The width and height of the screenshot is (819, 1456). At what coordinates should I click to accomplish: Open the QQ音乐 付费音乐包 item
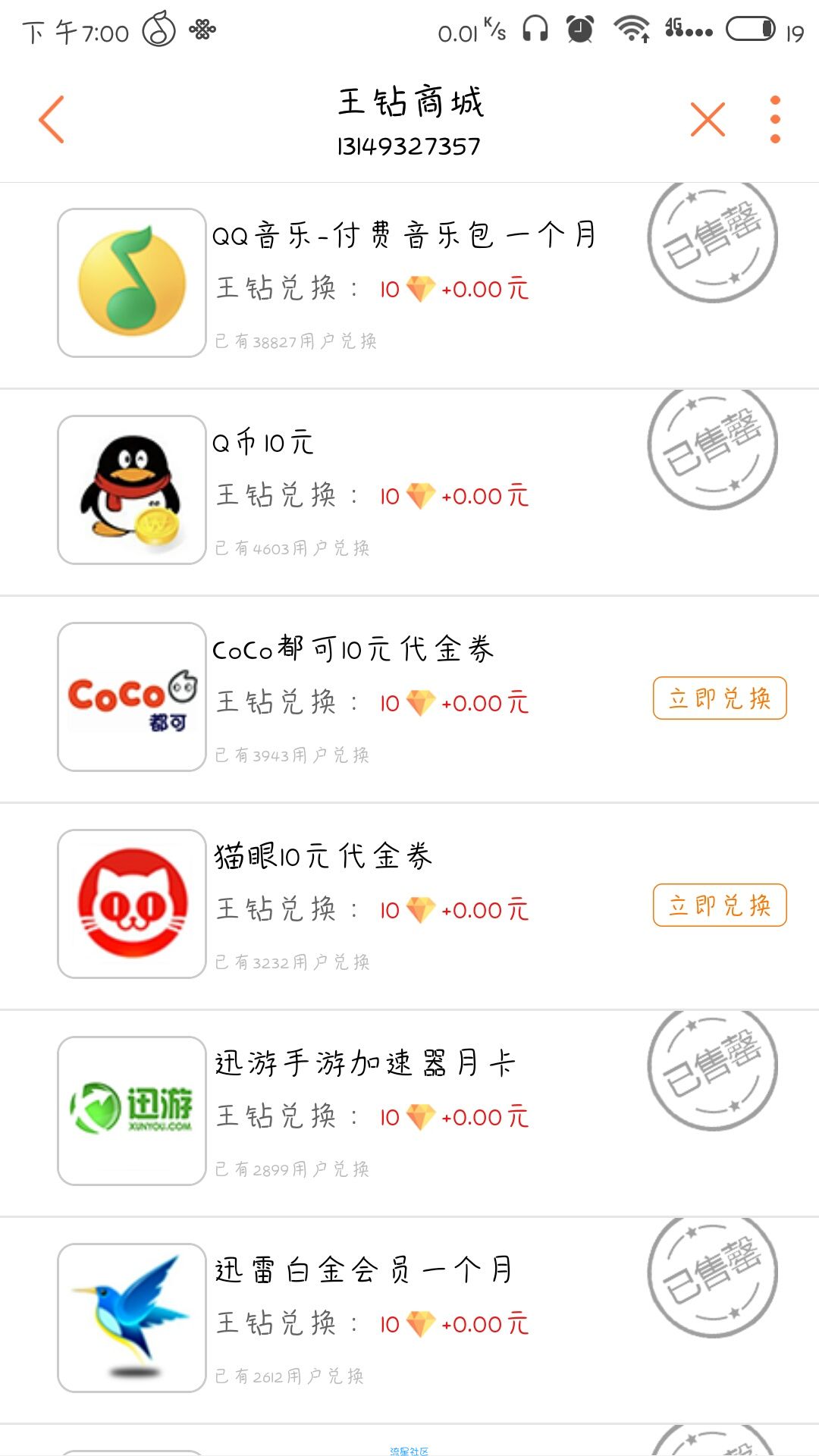click(409, 285)
